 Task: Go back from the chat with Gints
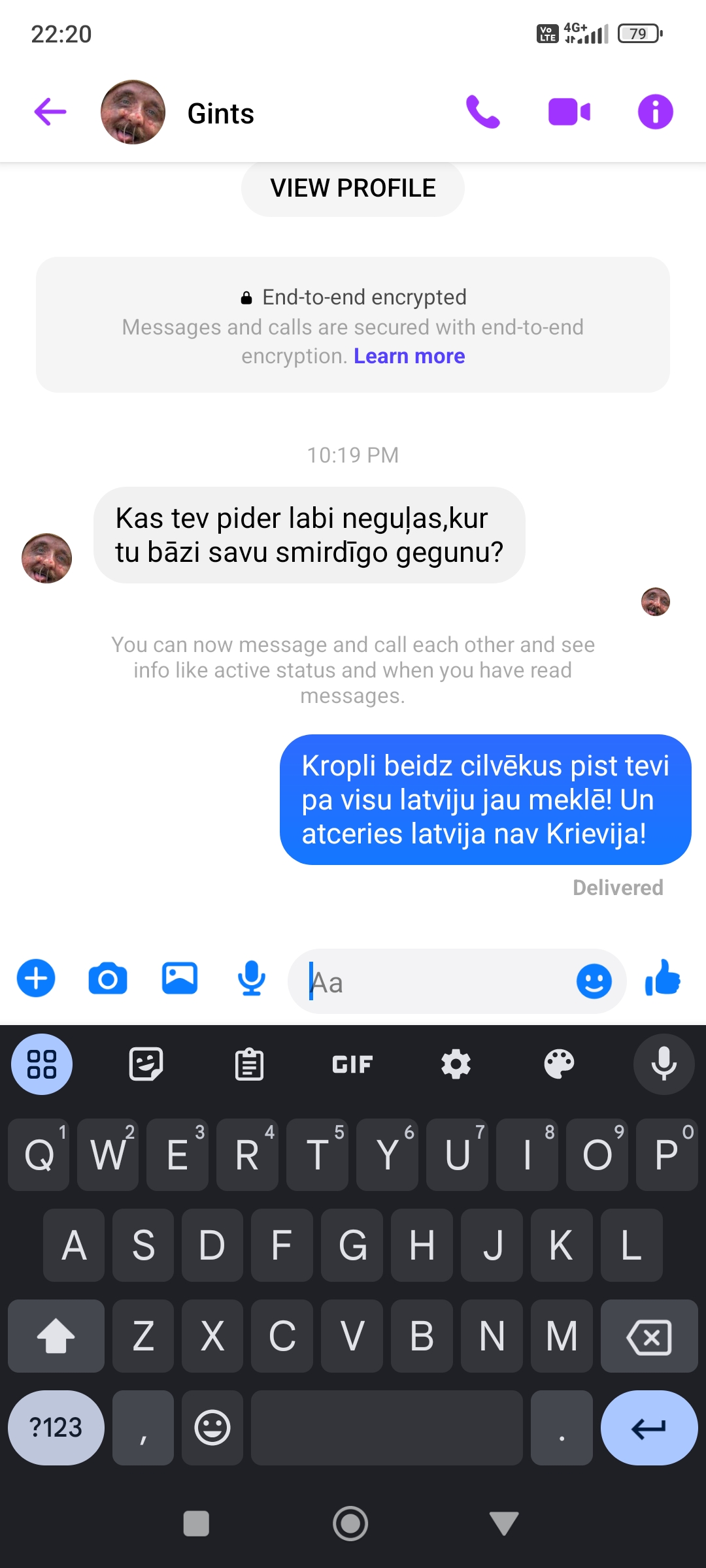pos(50,112)
